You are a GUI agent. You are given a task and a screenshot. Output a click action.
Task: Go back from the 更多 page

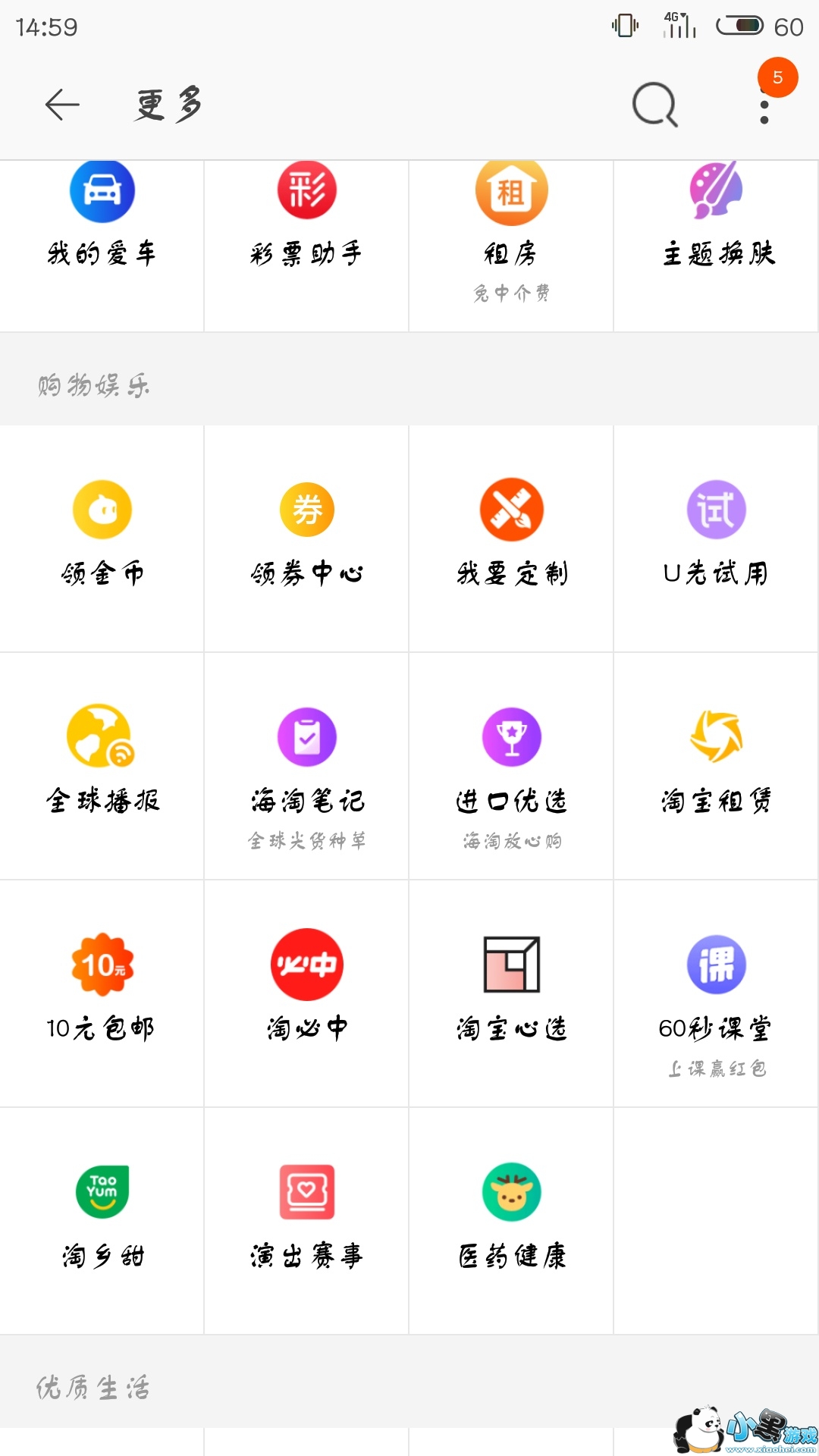point(62,104)
